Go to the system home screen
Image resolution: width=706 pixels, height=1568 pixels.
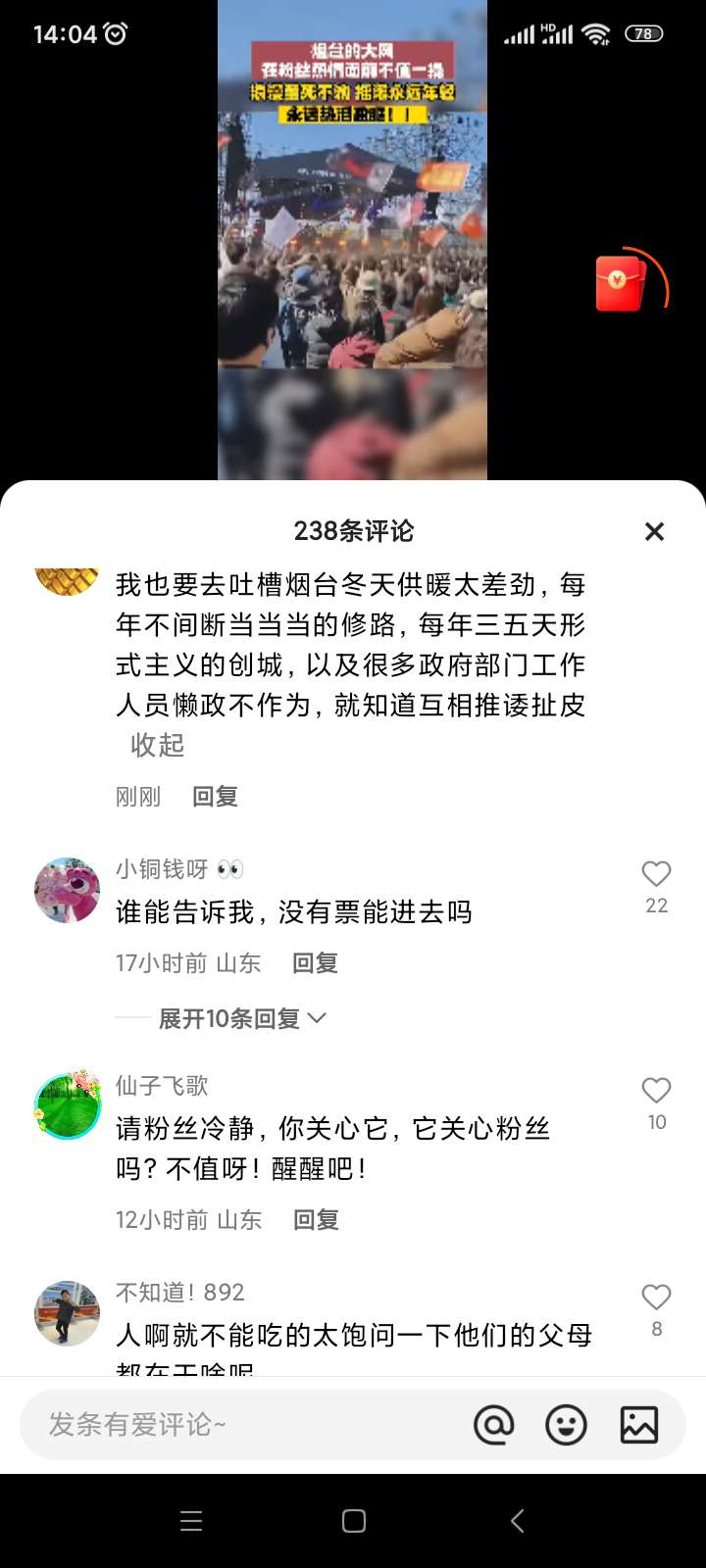pyautogui.click(x=354, y=1521)
